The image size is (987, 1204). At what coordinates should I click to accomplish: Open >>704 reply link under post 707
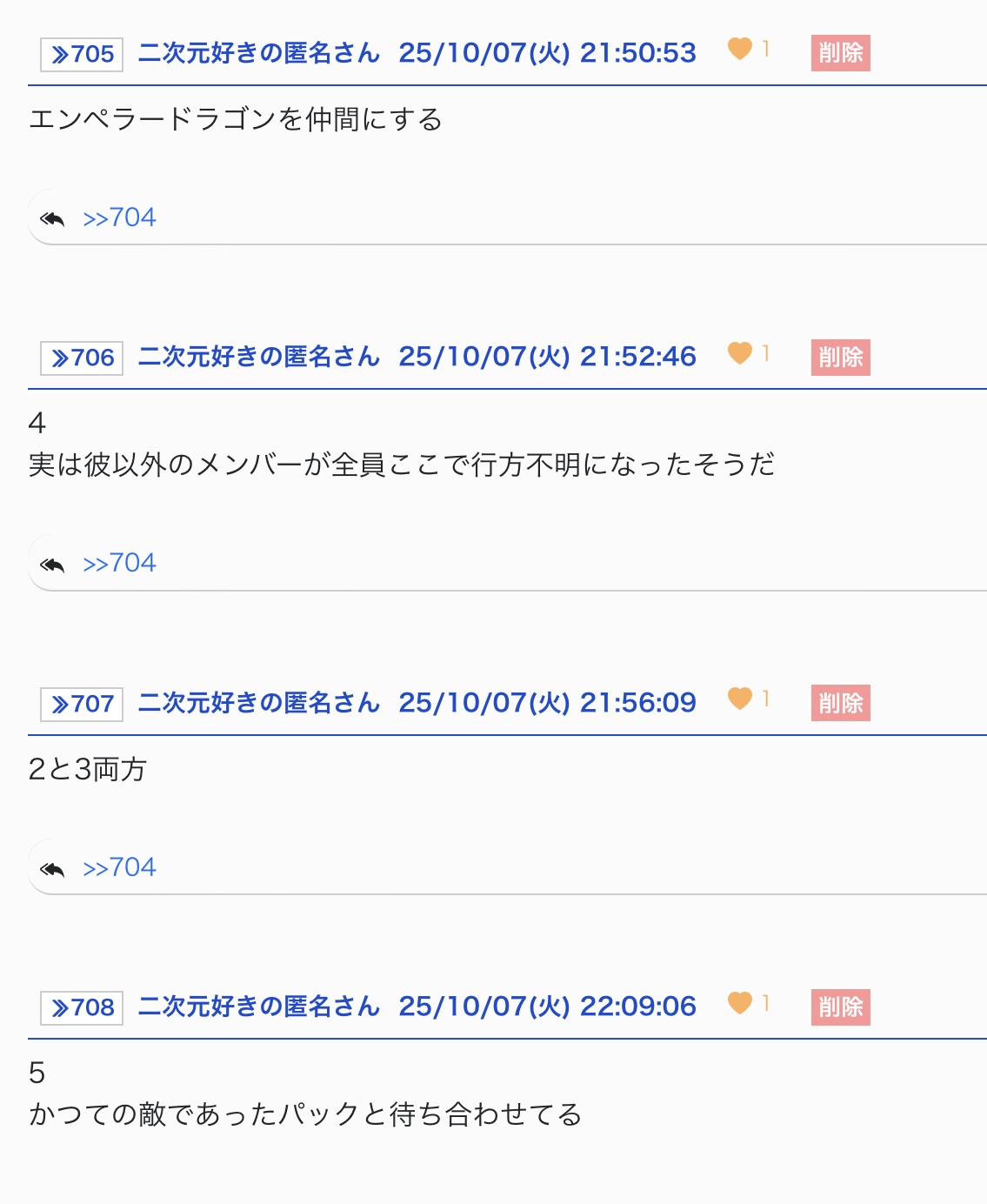pyautogui.click(x=119, y=867)
